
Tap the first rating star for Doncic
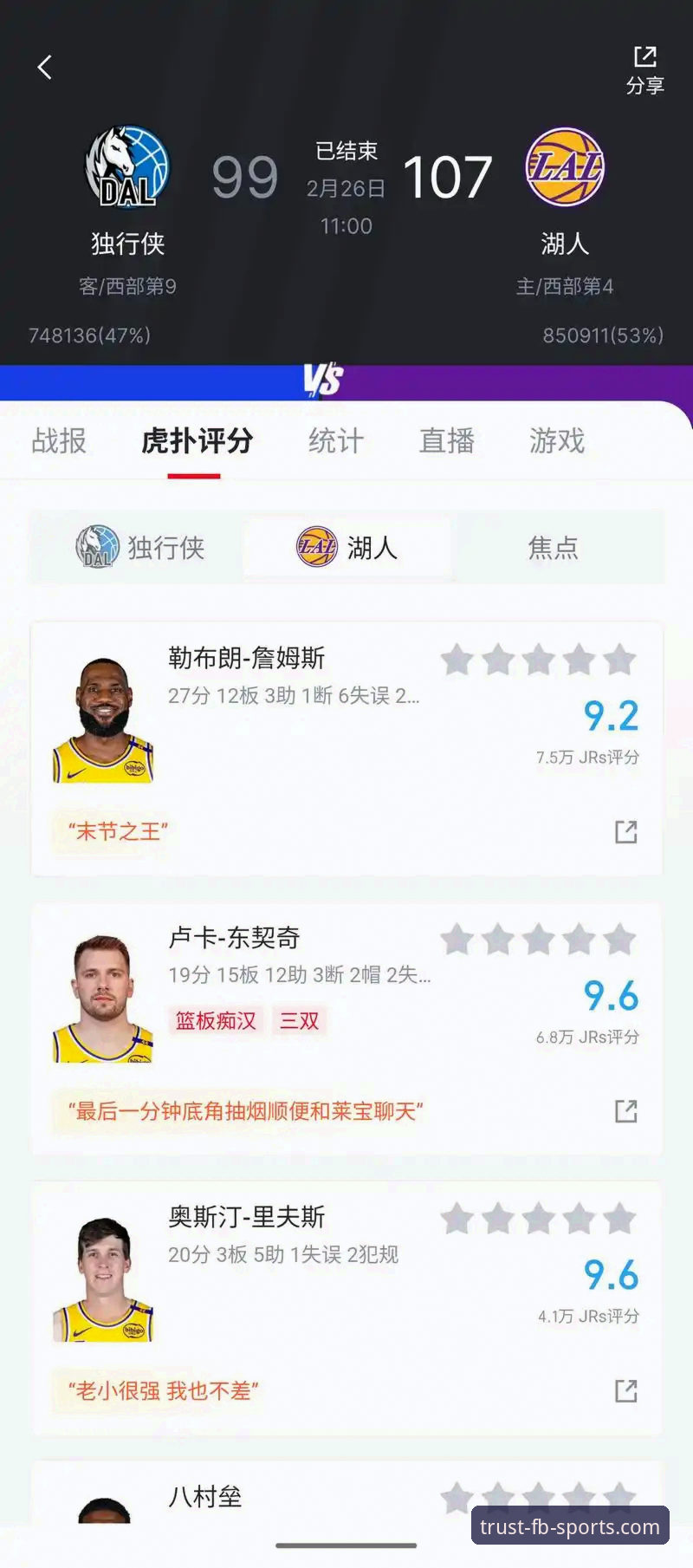(x=457, y=939)
